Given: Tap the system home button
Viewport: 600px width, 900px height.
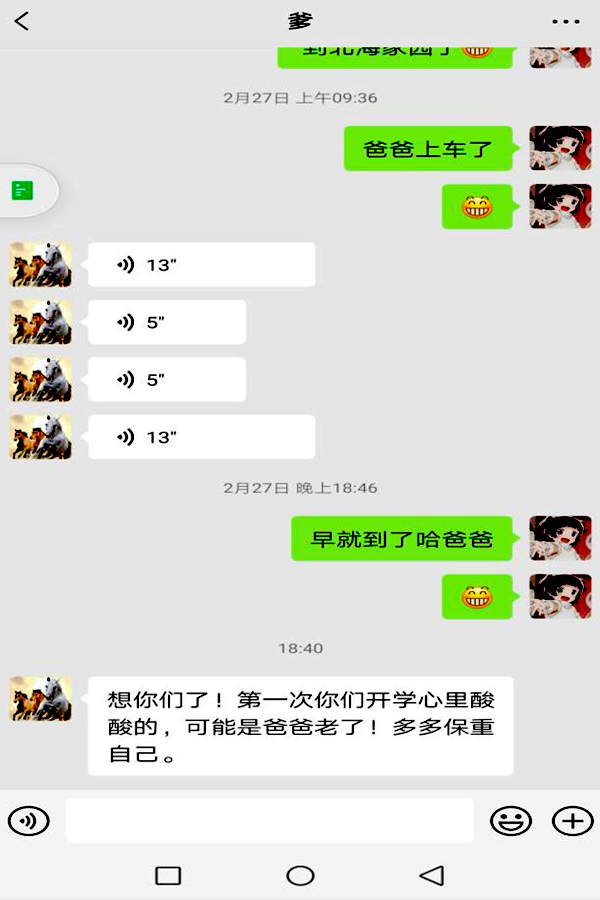Looking at the screenshot, I should click(x=300, y=876).
